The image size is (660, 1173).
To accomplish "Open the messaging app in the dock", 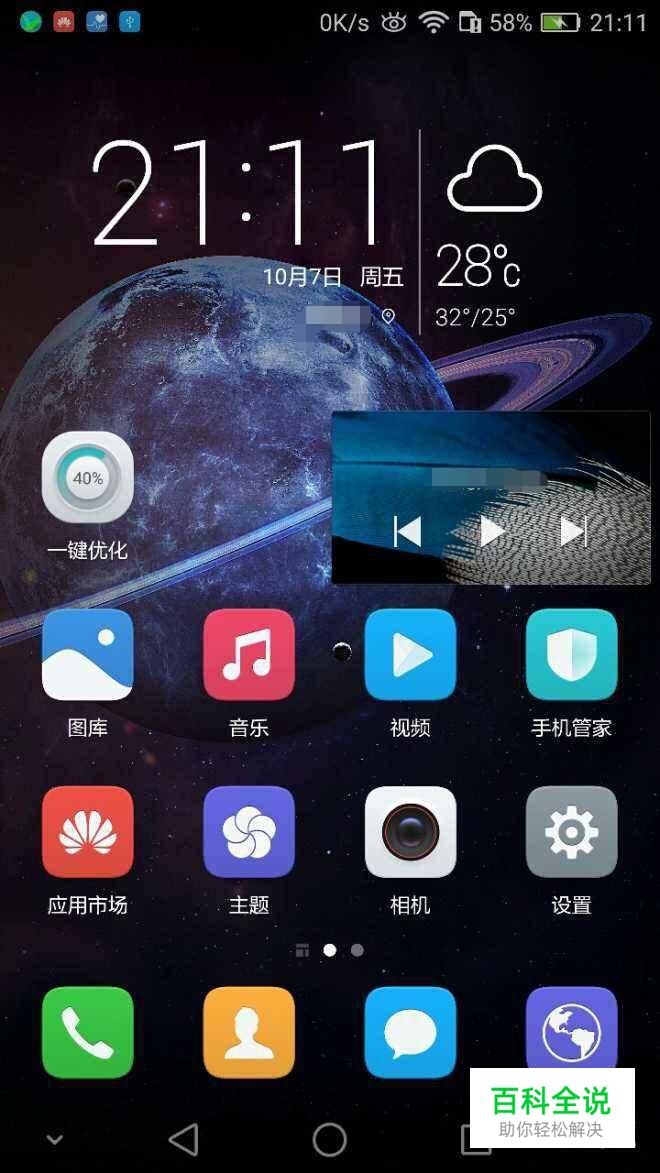I will point(410,1032).
